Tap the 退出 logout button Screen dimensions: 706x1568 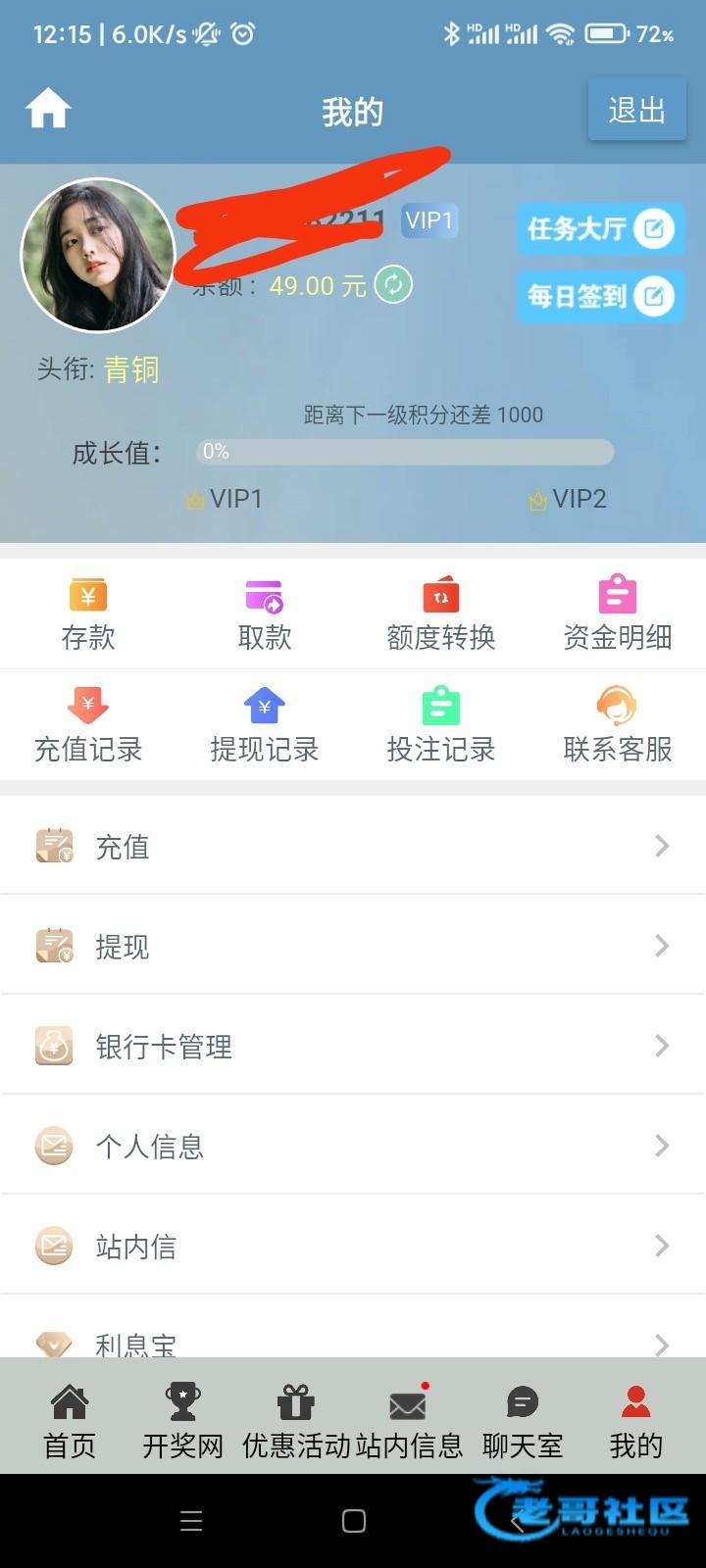click(x=636, y=110)
